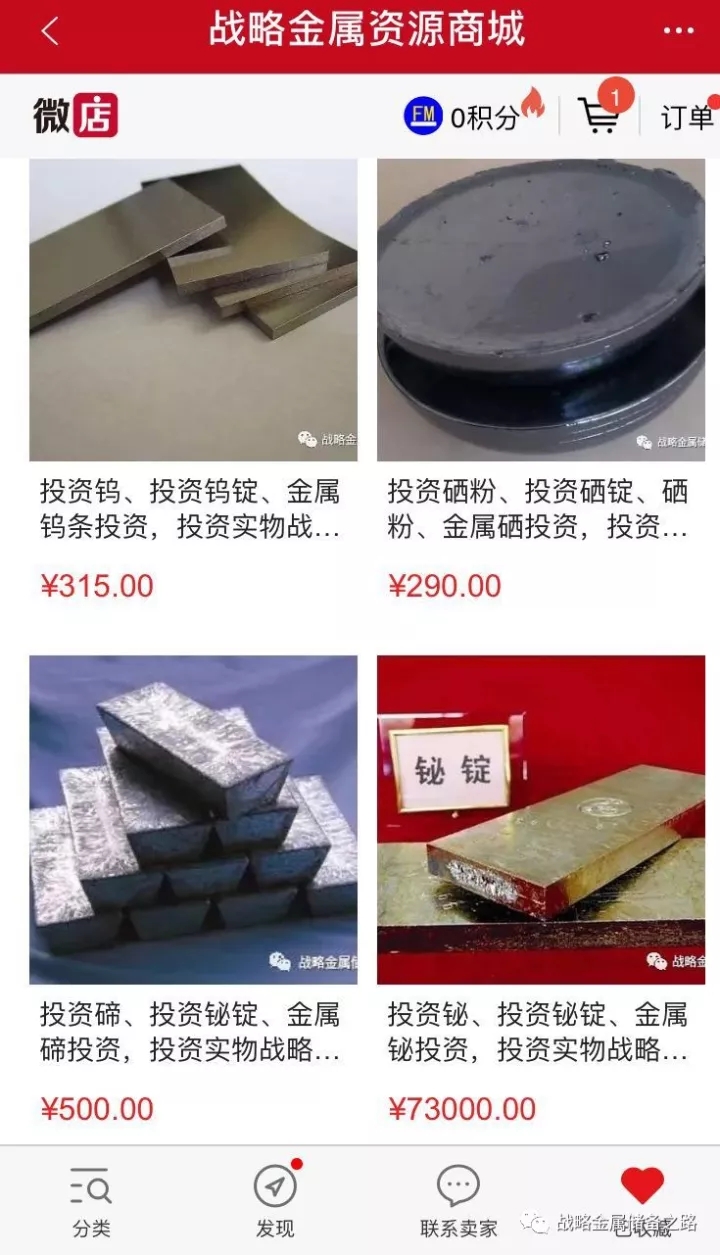Screen dimensions: 720x1255
Task: Open the shopping cart
Action: (599, 116)
